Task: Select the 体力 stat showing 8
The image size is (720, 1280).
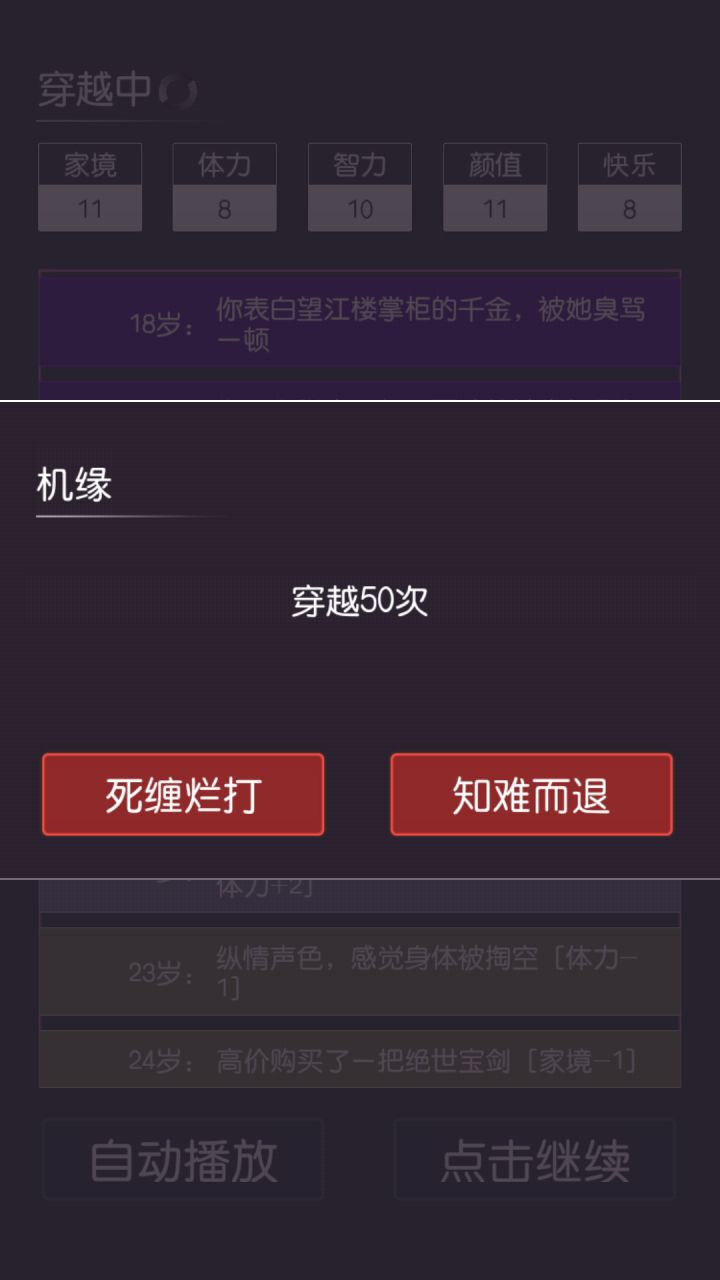Action: pos(224,187)
